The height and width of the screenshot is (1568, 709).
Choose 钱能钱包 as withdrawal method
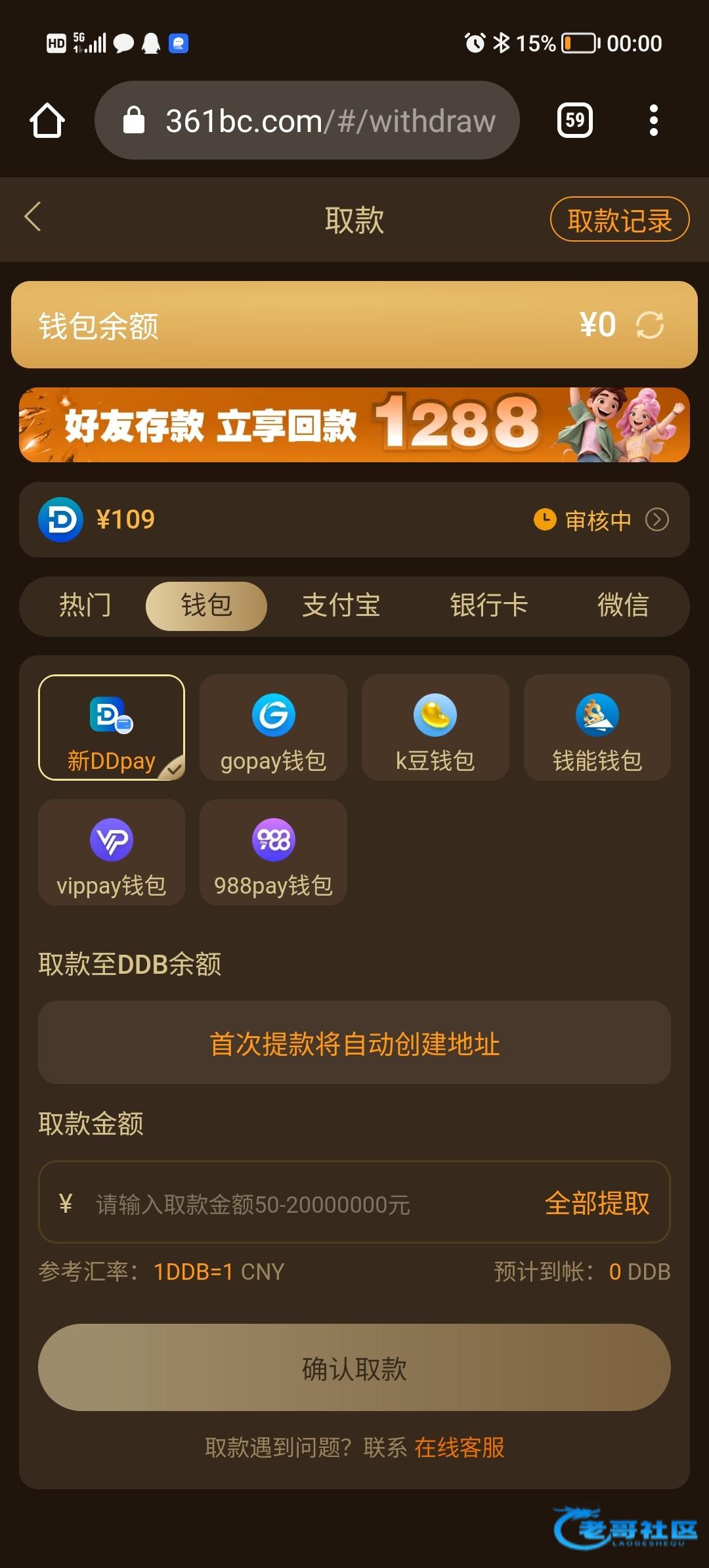597,728
